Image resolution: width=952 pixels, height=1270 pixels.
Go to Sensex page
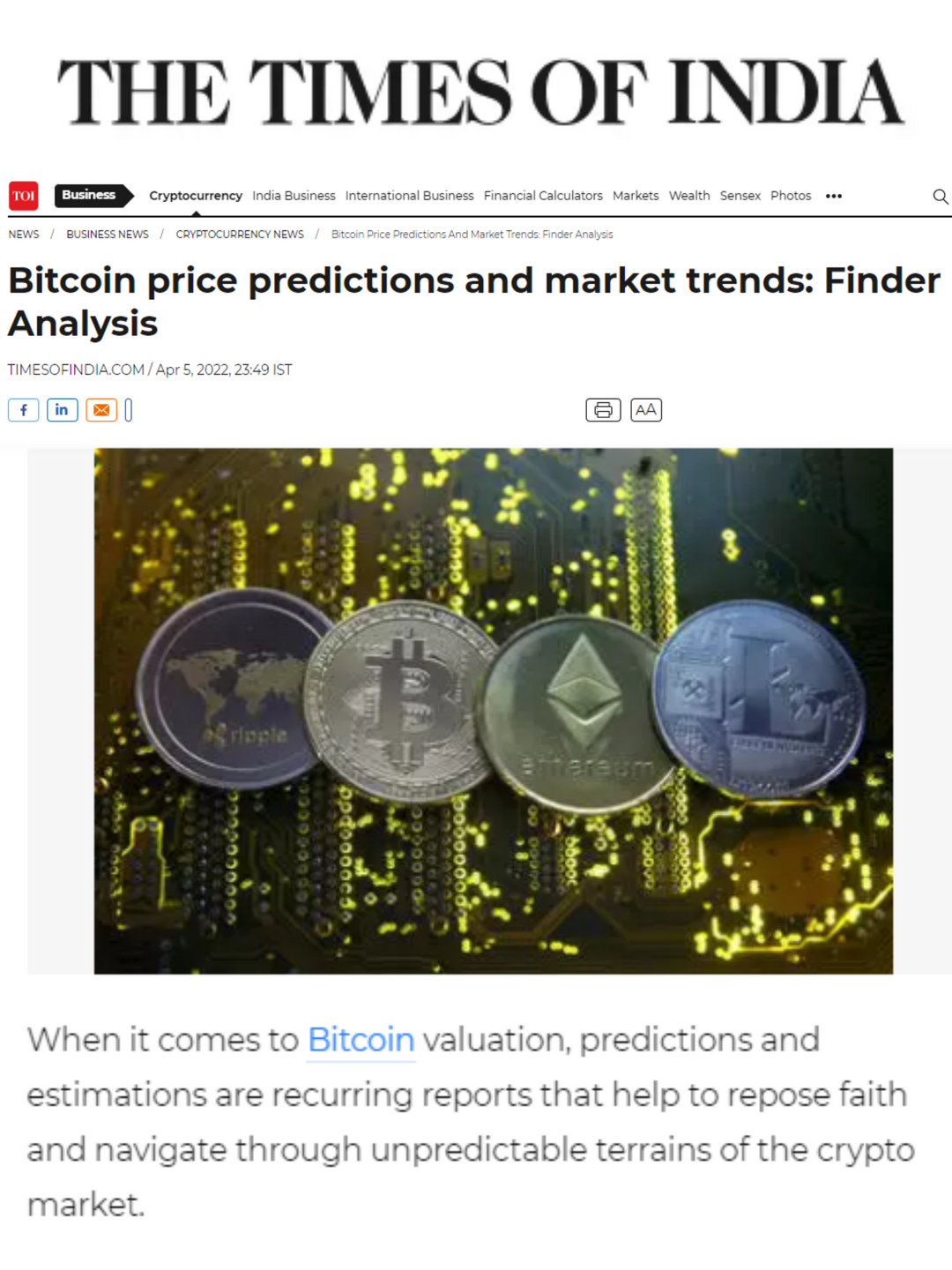click(740, 196)
